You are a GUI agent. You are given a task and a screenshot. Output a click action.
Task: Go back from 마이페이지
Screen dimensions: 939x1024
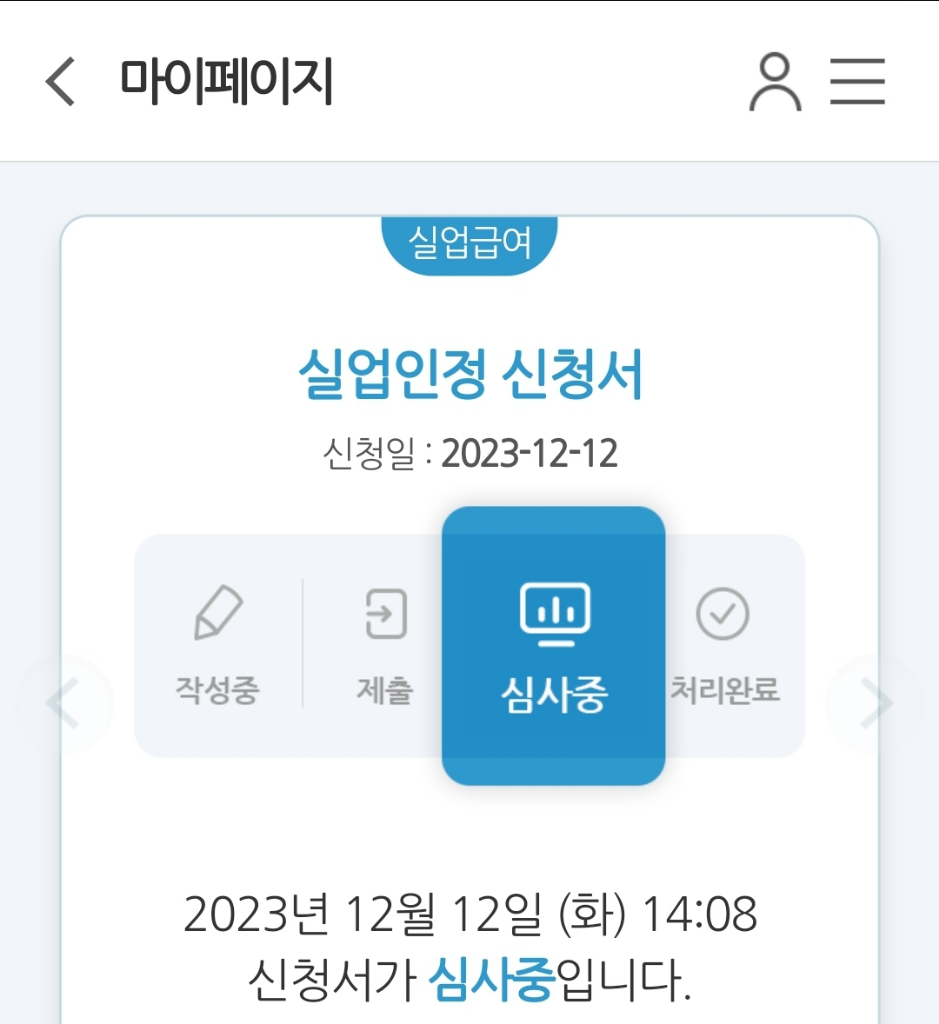61,82
